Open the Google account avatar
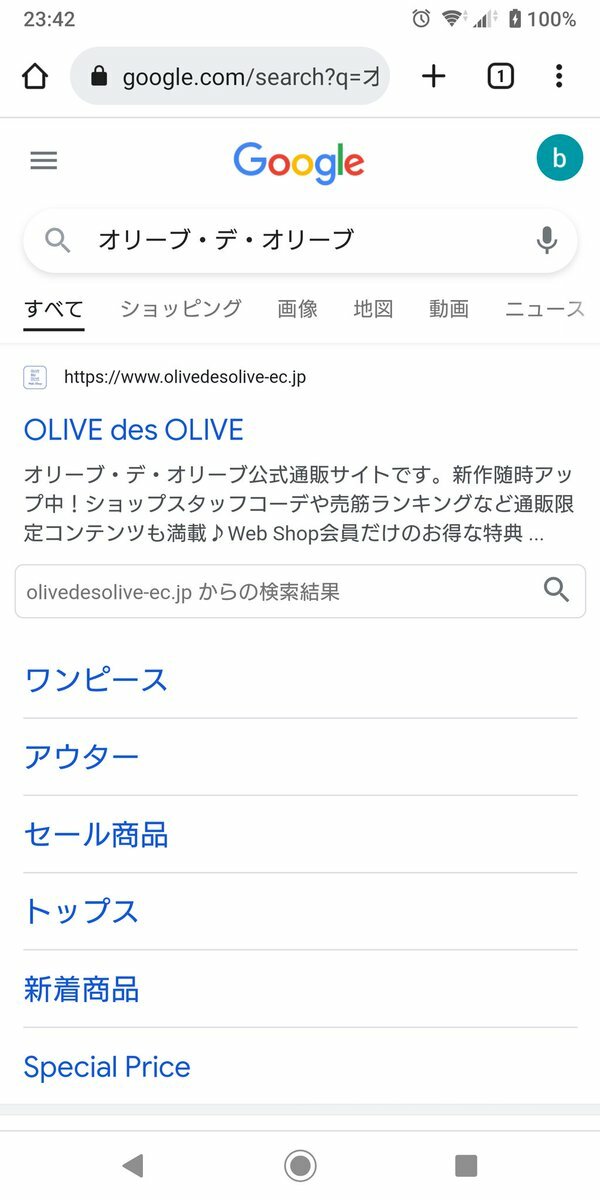Screen dimensions: 600x1200 tap(559, 158)
